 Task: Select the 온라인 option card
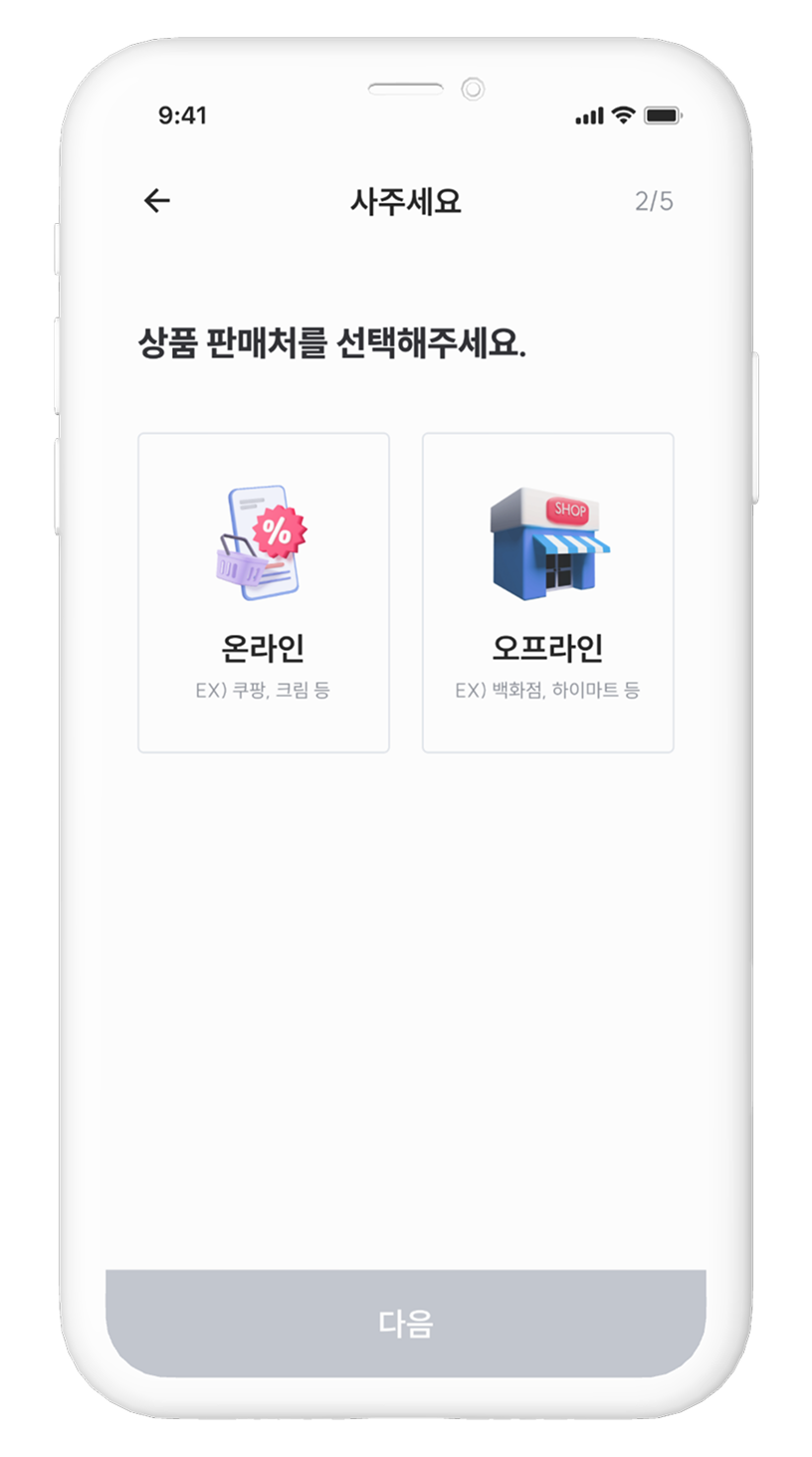click(263, 593)
